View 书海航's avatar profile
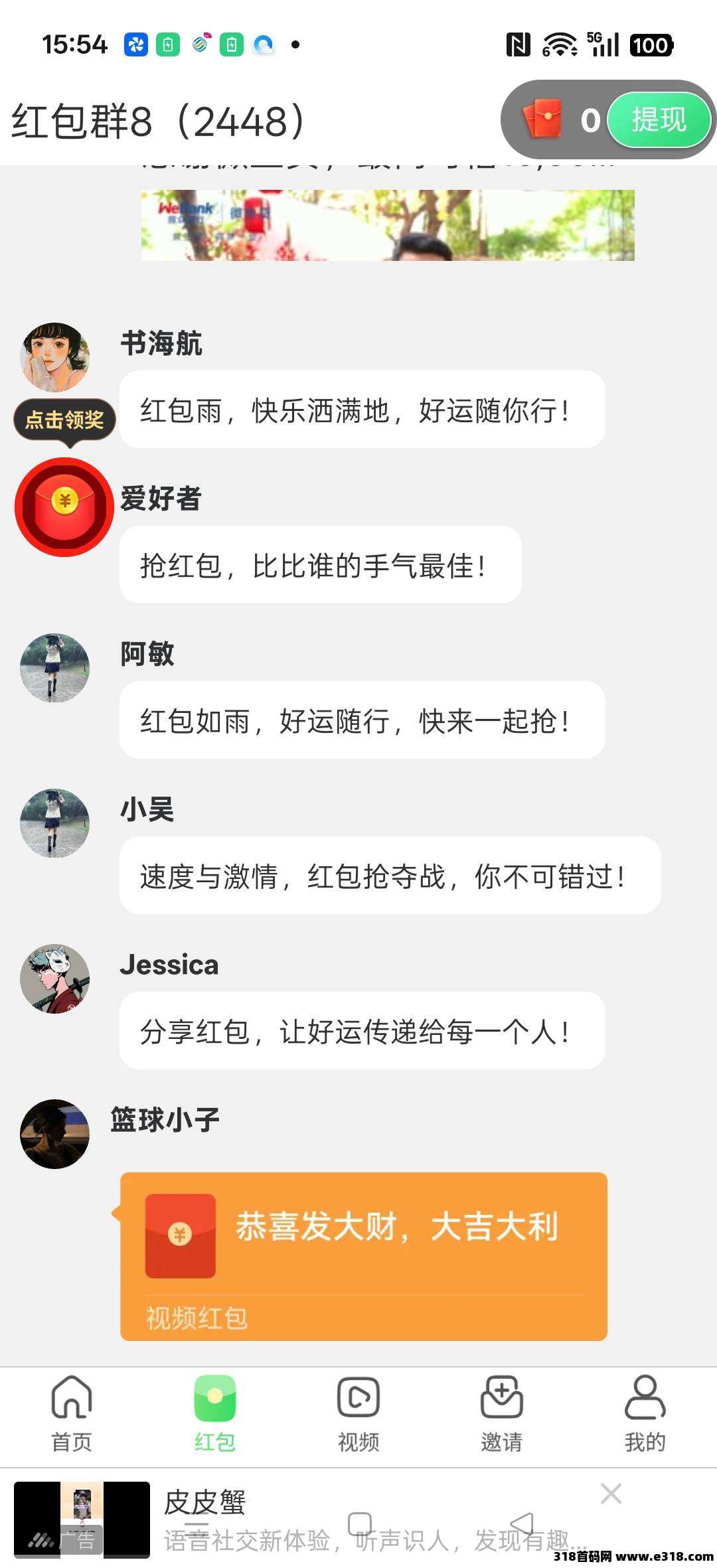The height and width of the screenshot is (1568, 717). click(x=54, y=358)
